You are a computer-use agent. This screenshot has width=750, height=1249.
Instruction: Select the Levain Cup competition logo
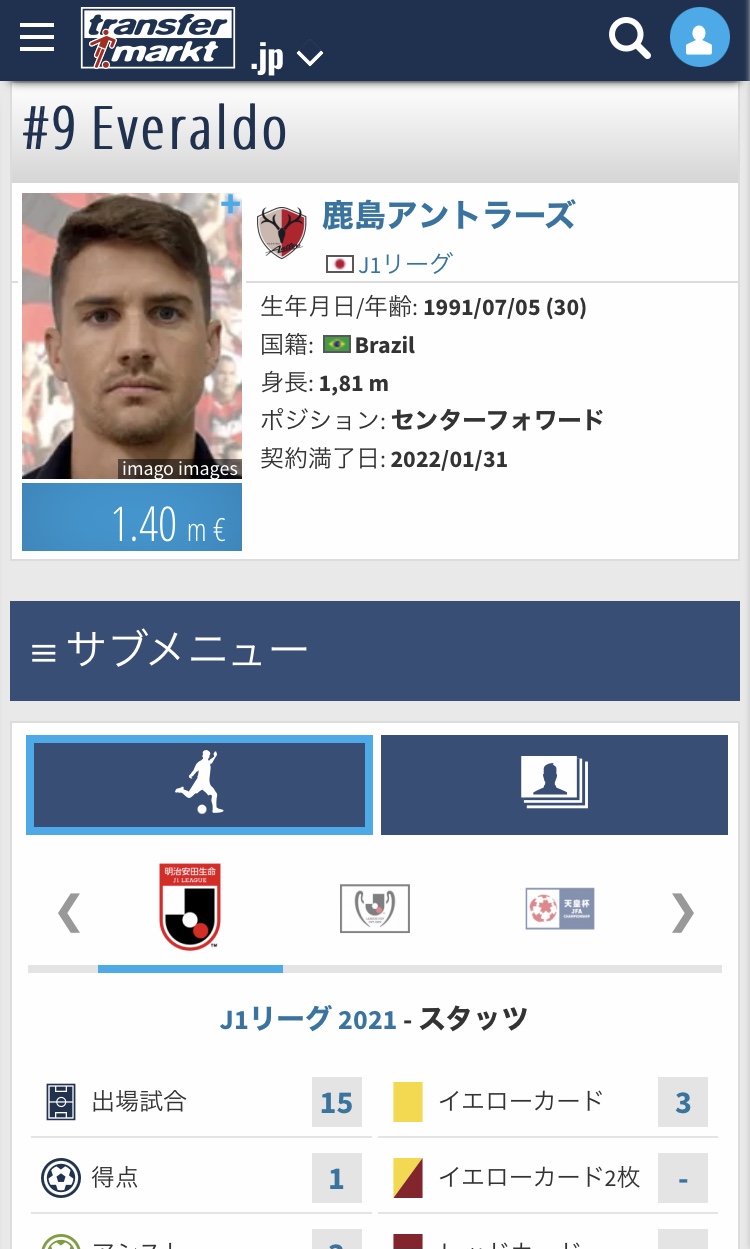[x=374, y=908]
